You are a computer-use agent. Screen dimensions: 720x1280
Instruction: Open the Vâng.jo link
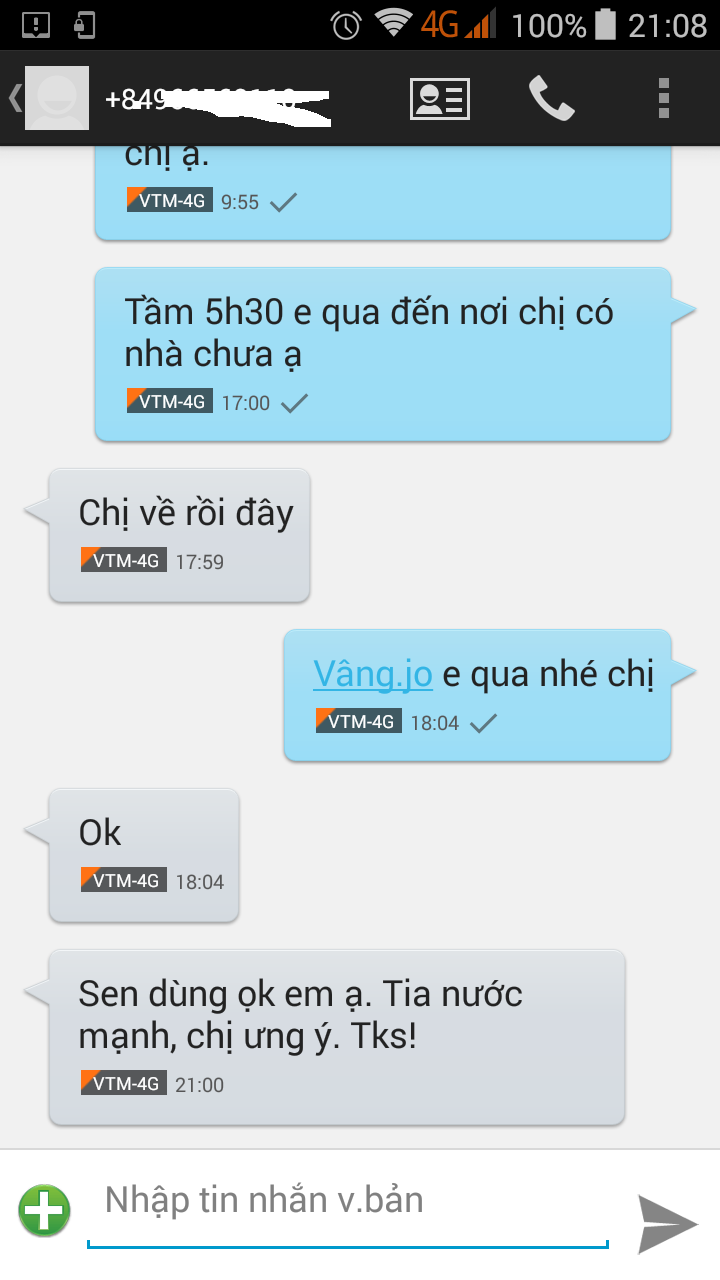coord(373,674)
